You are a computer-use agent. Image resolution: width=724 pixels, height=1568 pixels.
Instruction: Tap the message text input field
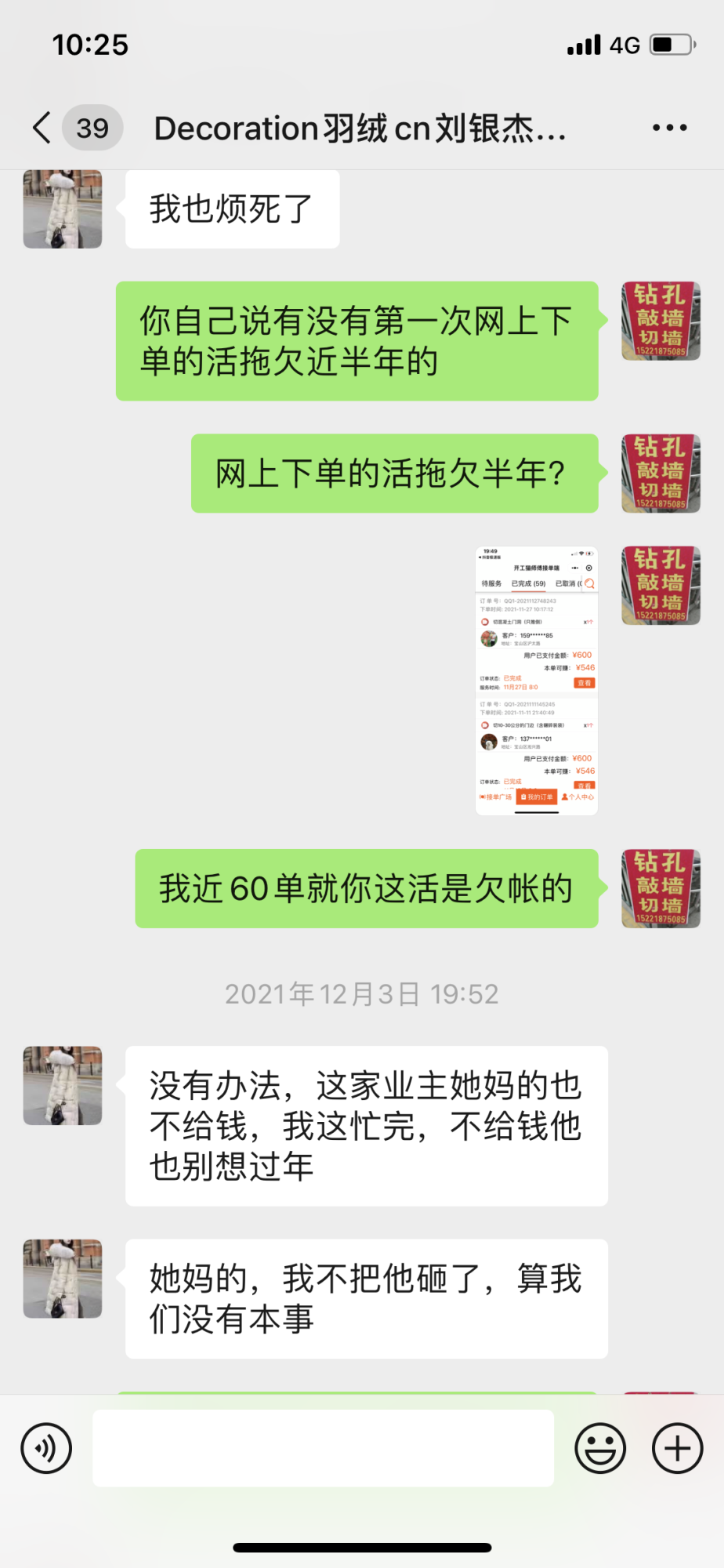[x=323, y=1448]
